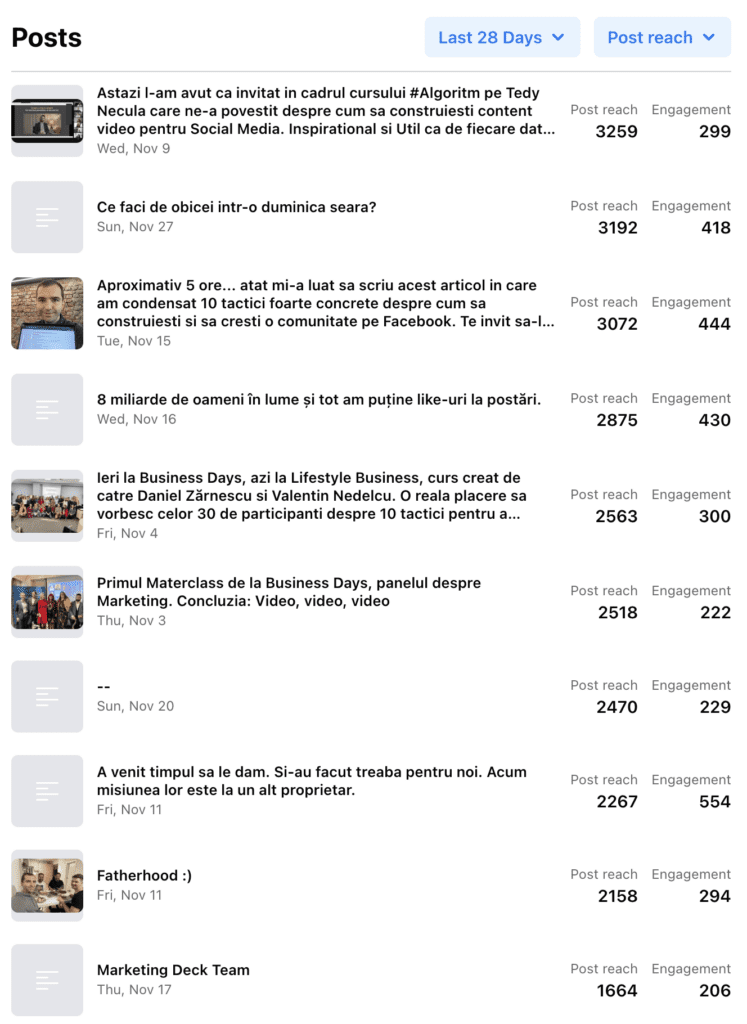This screenshot has width=747, height=1024.
Task: Open the Last 28 Days dropdown
Action: [x=501, y=37]
